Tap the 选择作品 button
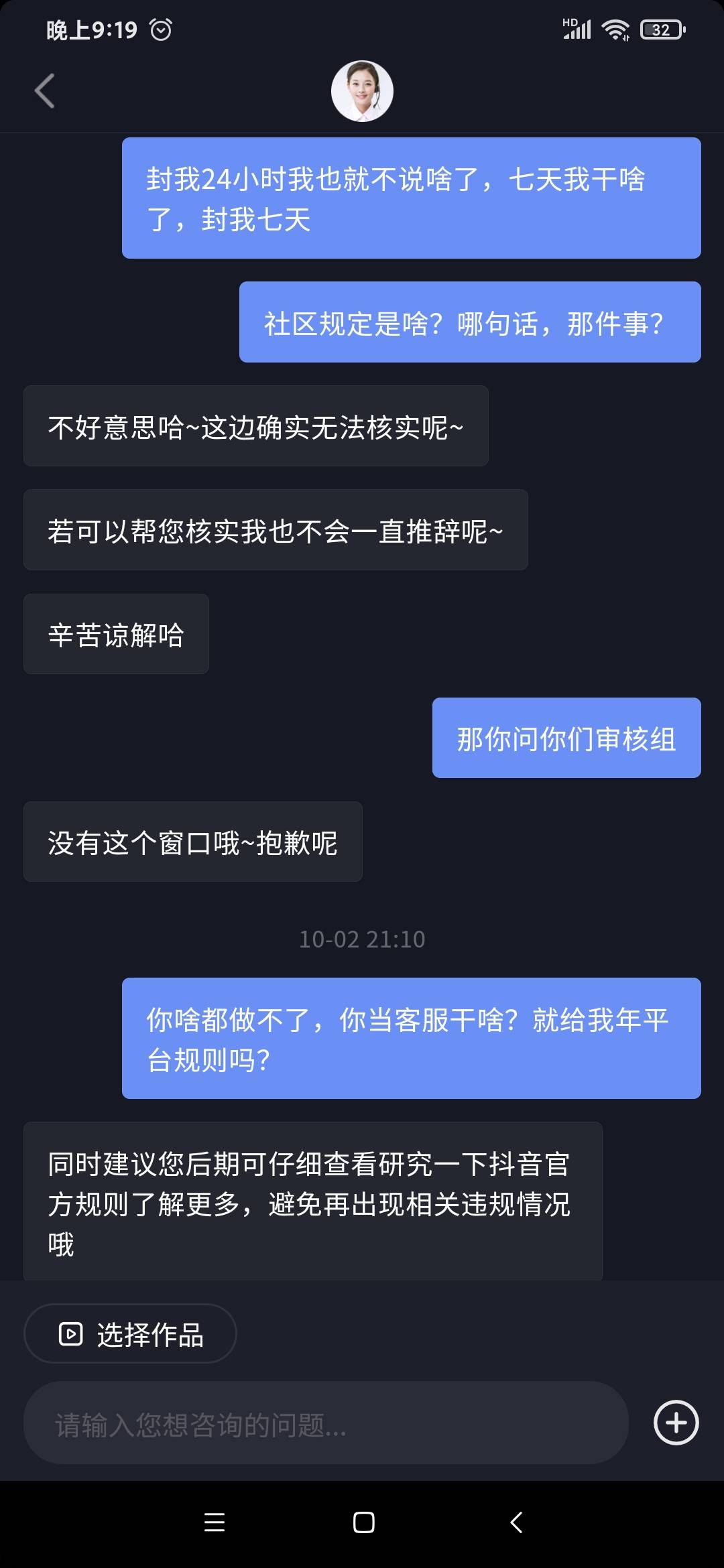The width and height of the screenshot is (724, 1568). pos(130,1333)
